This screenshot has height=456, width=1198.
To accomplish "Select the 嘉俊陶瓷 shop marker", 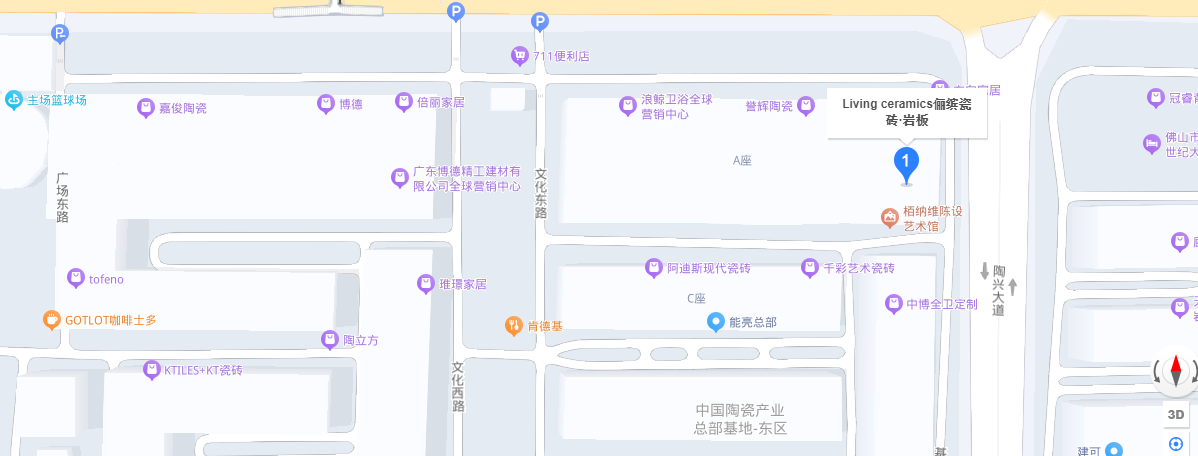I will tap(146, 107).
